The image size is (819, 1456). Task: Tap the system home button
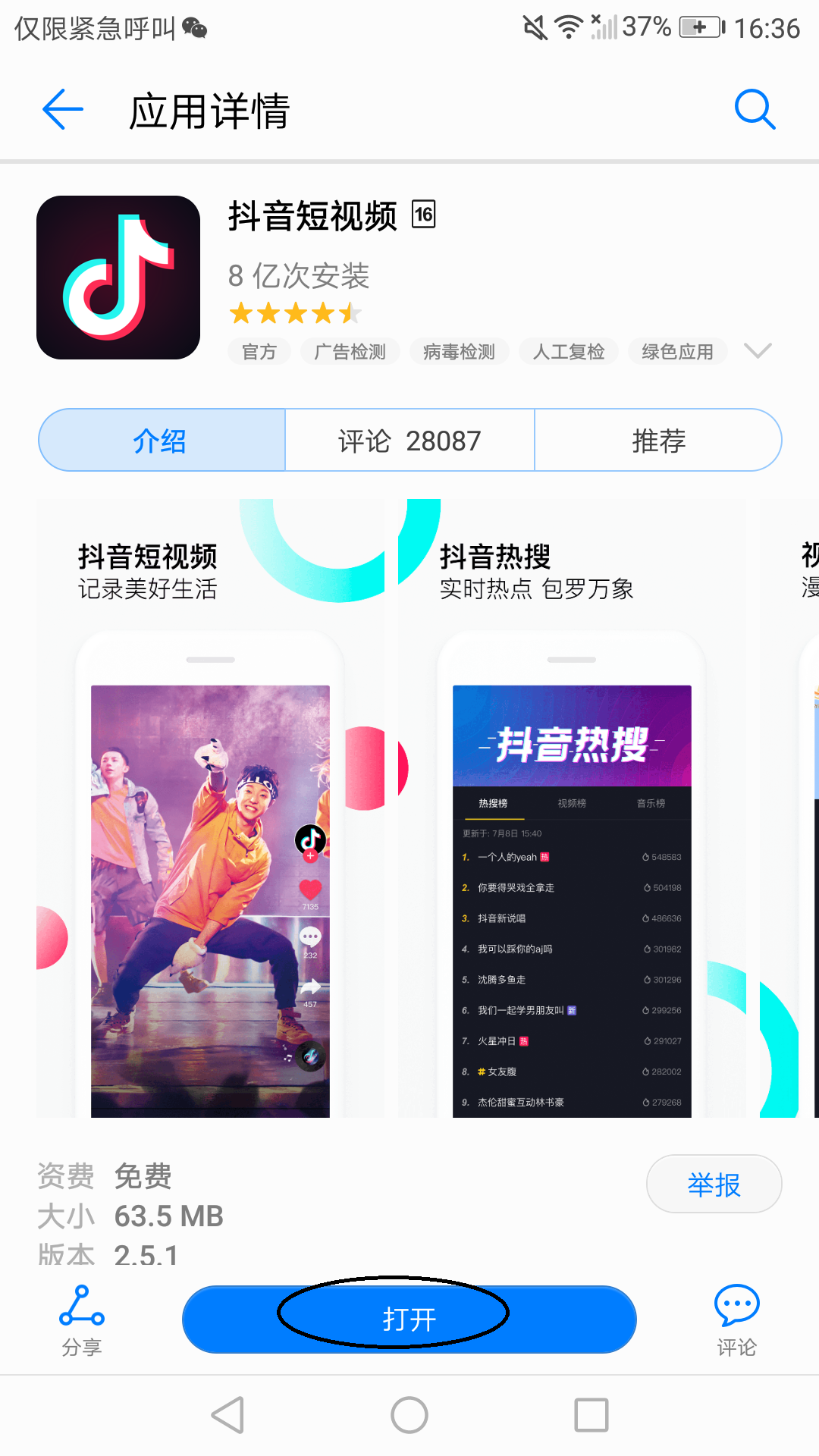click(409, 1415)
